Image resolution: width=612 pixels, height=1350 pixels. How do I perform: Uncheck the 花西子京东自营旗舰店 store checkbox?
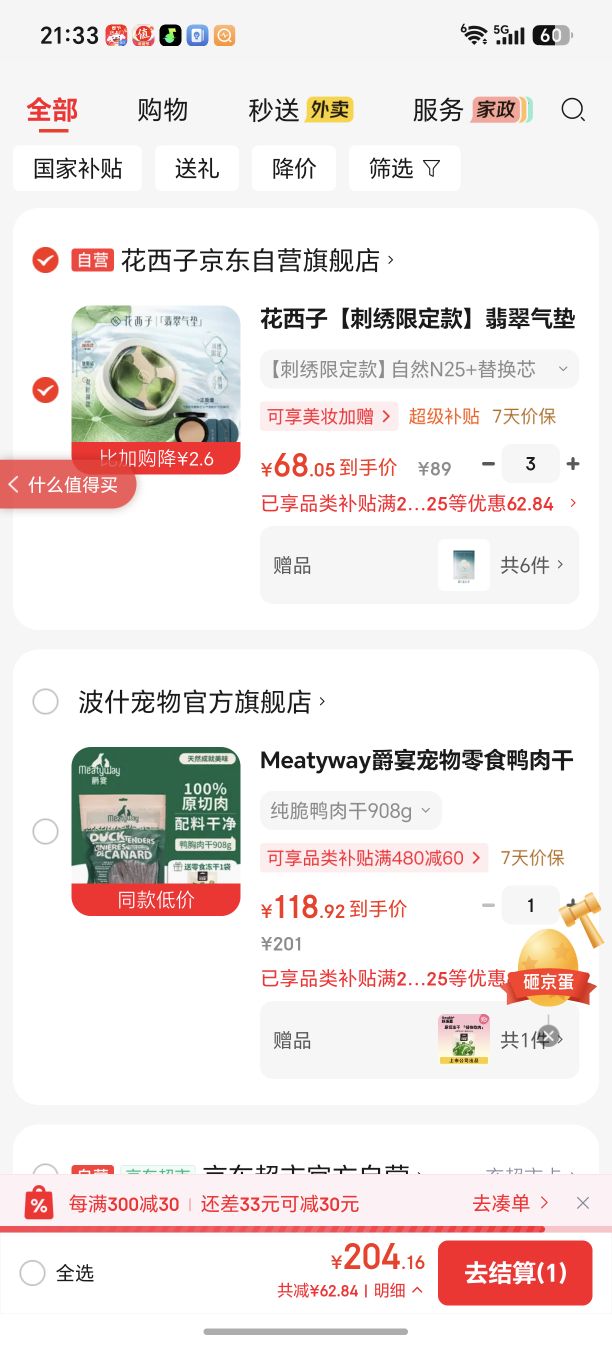pos(45,261)
